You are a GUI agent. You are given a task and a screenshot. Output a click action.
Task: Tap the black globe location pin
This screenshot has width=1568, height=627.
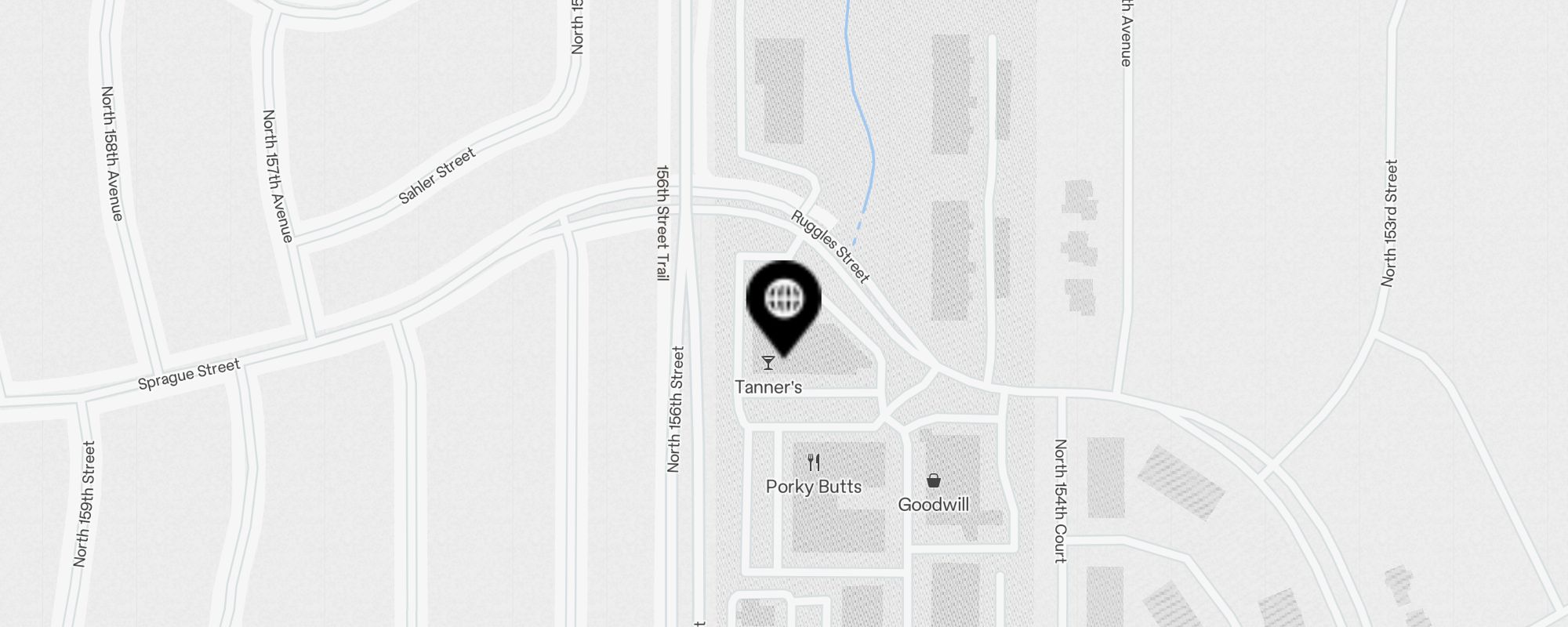click(x=783, y=301)
